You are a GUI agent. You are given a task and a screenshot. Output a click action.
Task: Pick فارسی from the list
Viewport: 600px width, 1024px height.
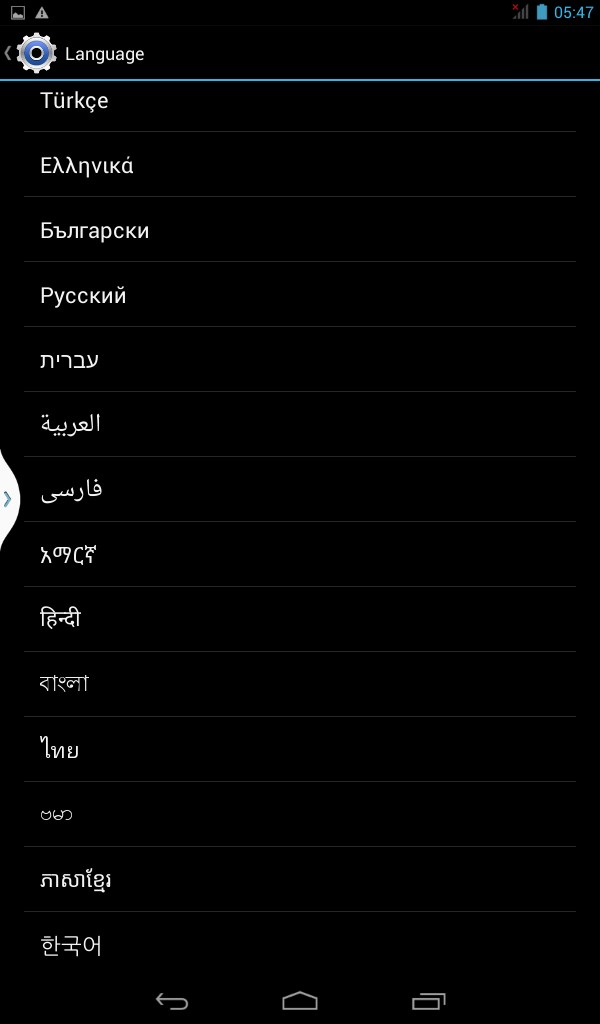[x=300, y=489]
